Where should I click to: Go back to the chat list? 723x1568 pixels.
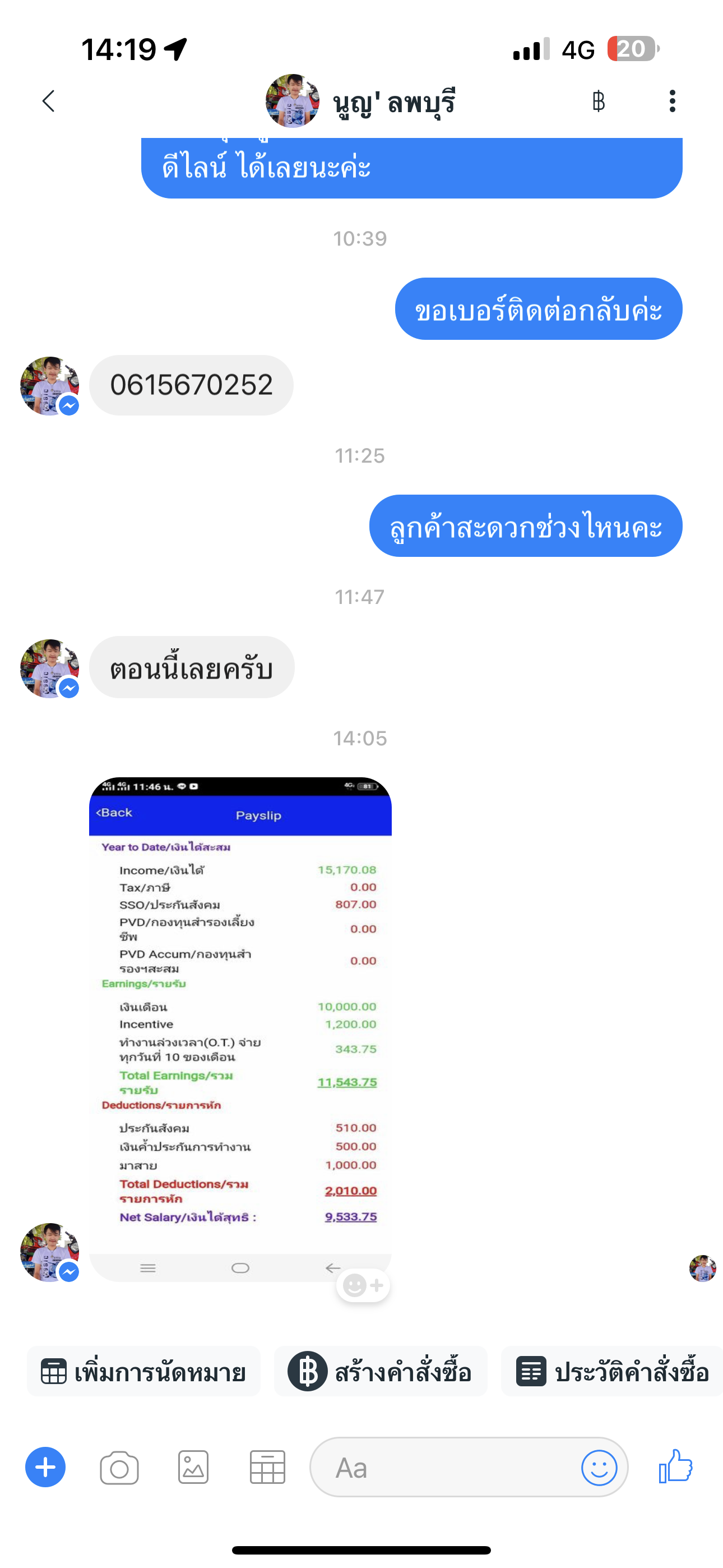pyautogui.click(x=49, y=101)
